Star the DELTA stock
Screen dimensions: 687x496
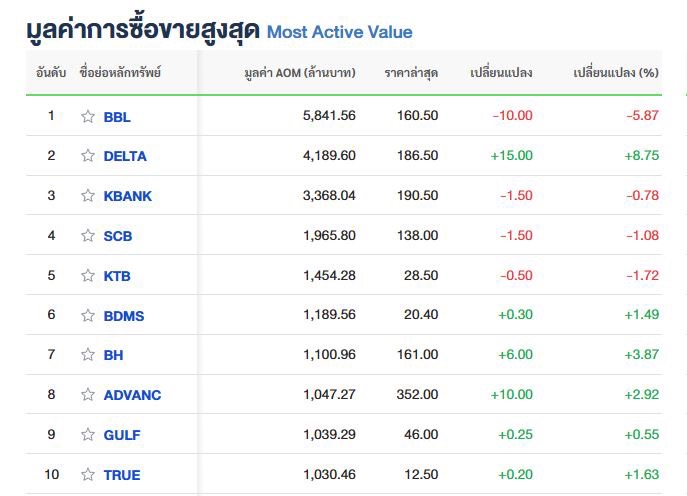pyautogui.click(x=88, y=156)
